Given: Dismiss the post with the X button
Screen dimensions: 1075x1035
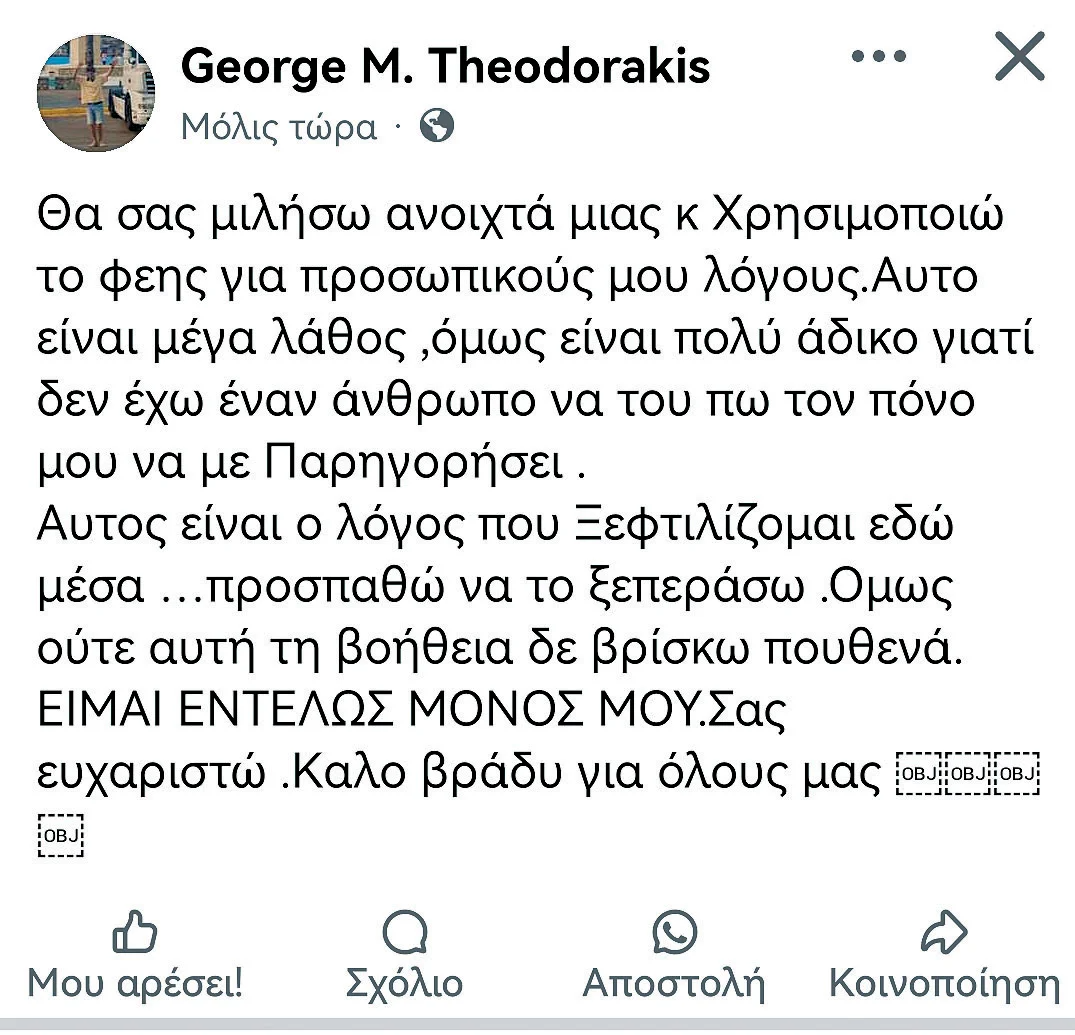Looking at the screenshot, I should click(x=1020, y=57).
